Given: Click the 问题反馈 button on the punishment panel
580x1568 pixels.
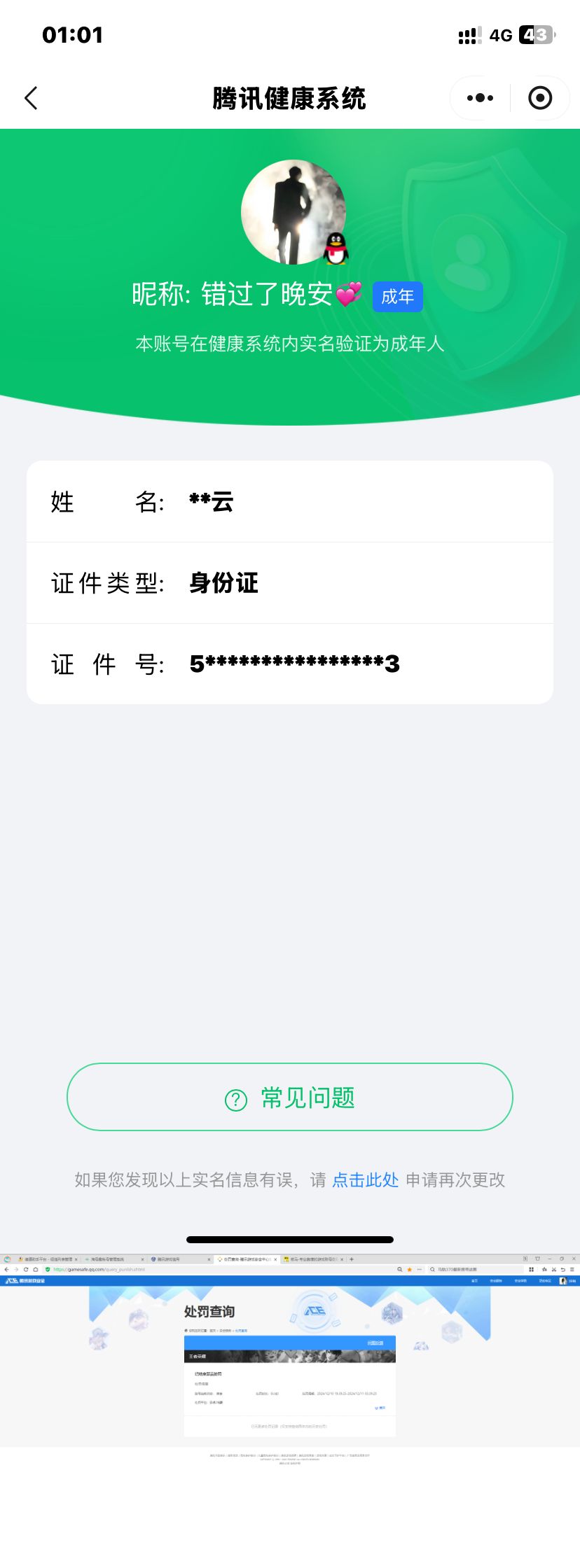Looking at the screenshot, I should [375, 1342].
